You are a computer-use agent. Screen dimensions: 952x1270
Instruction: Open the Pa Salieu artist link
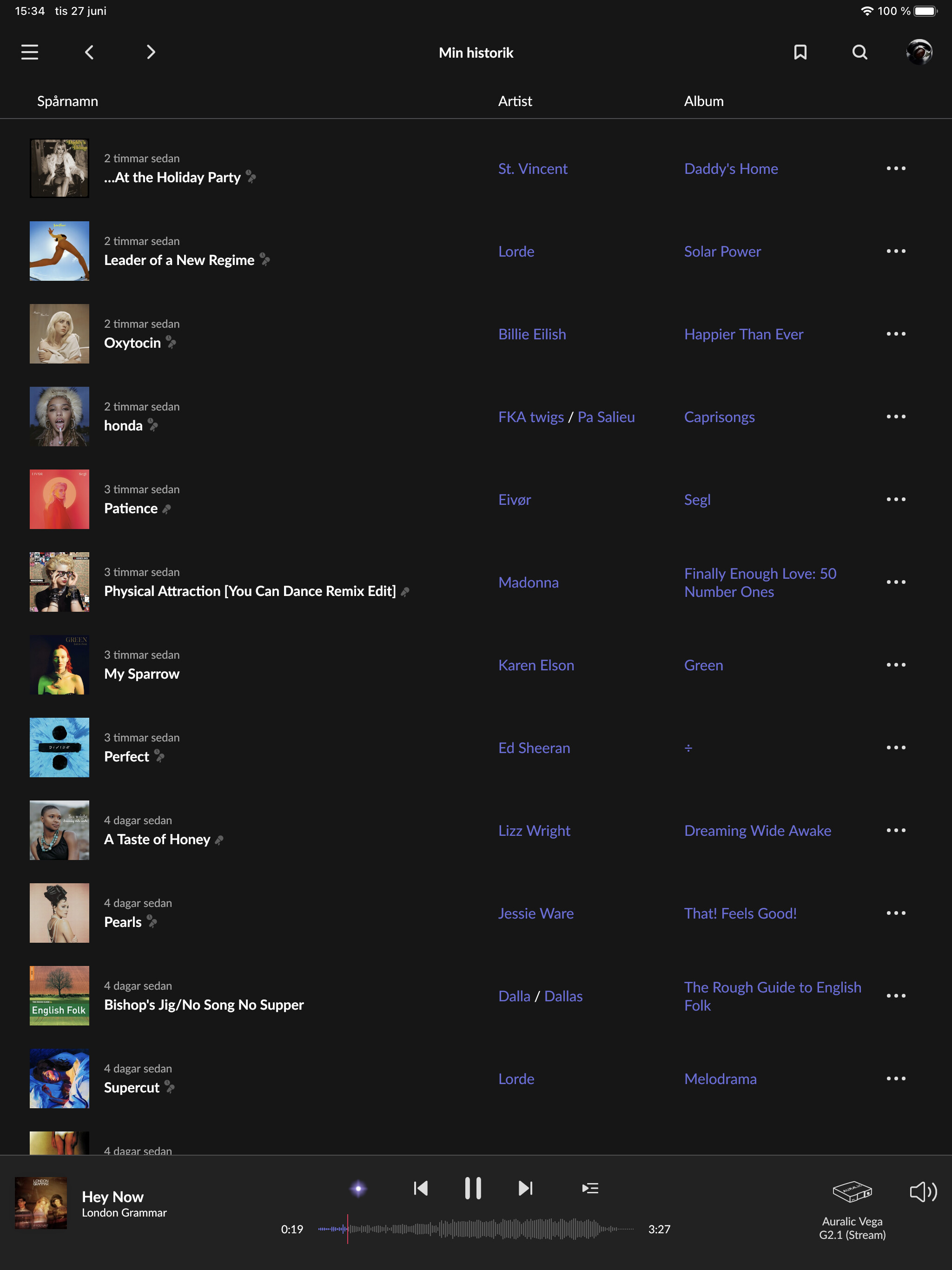point(606,417)
